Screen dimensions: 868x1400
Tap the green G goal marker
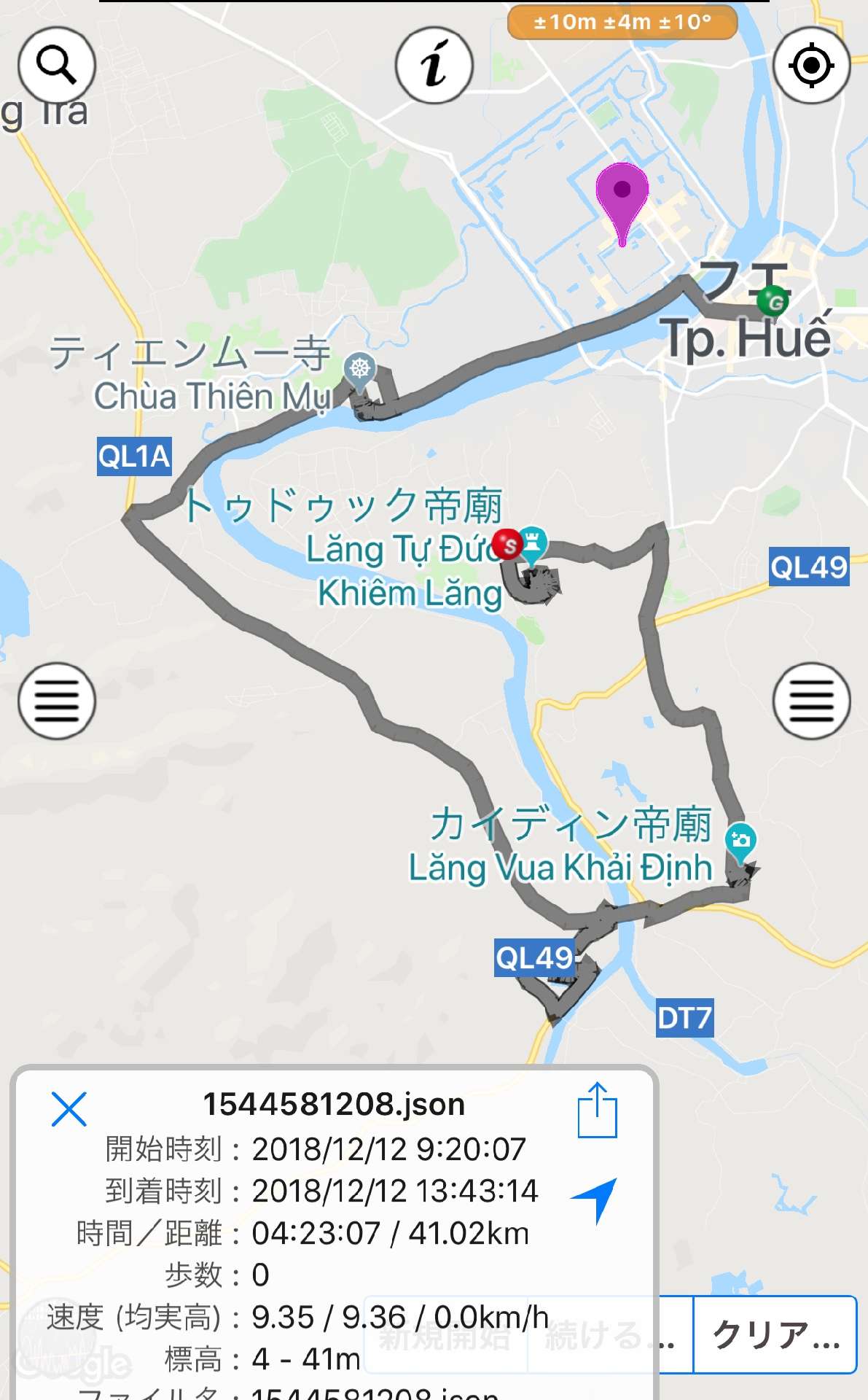point(773,300)
